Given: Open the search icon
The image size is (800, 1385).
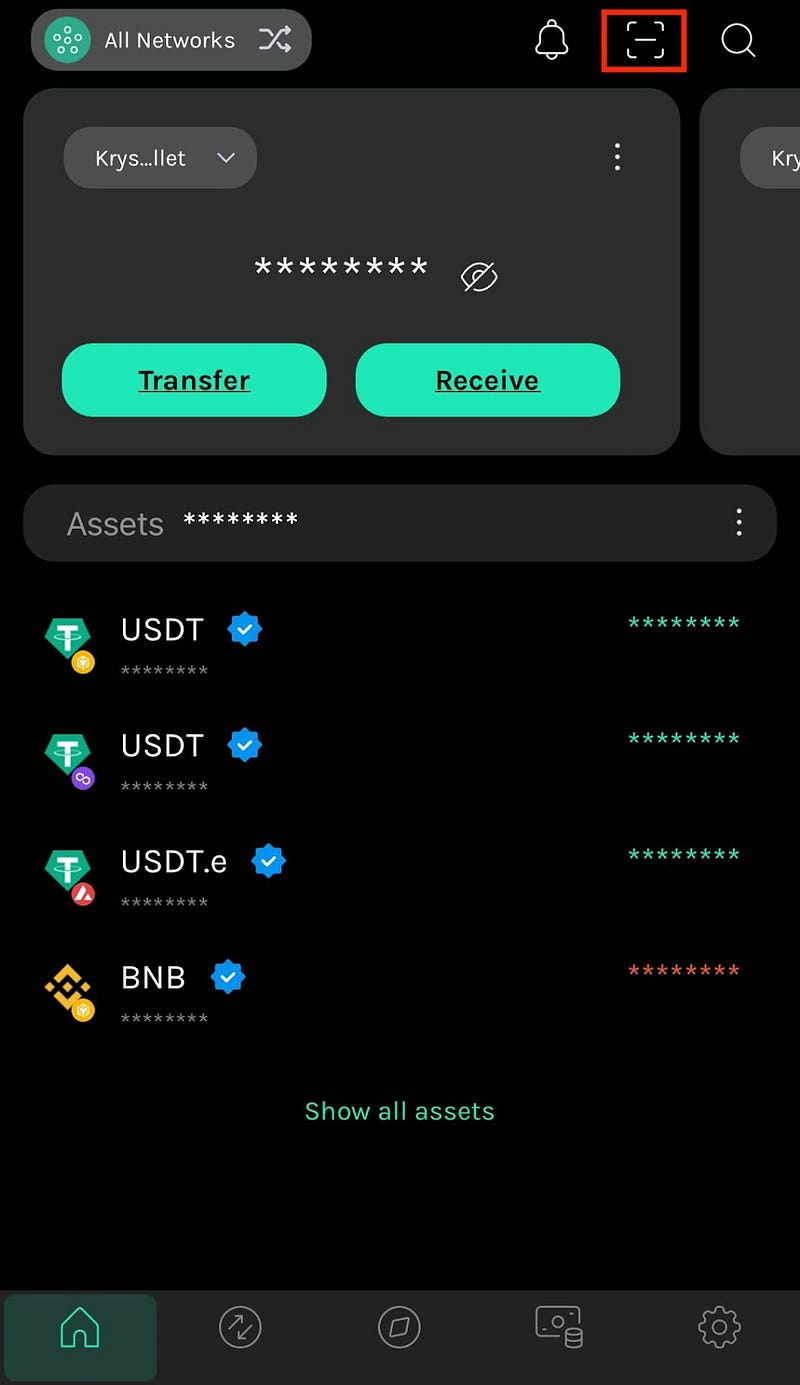Looking at the screenshot, I should coord(738,40).
